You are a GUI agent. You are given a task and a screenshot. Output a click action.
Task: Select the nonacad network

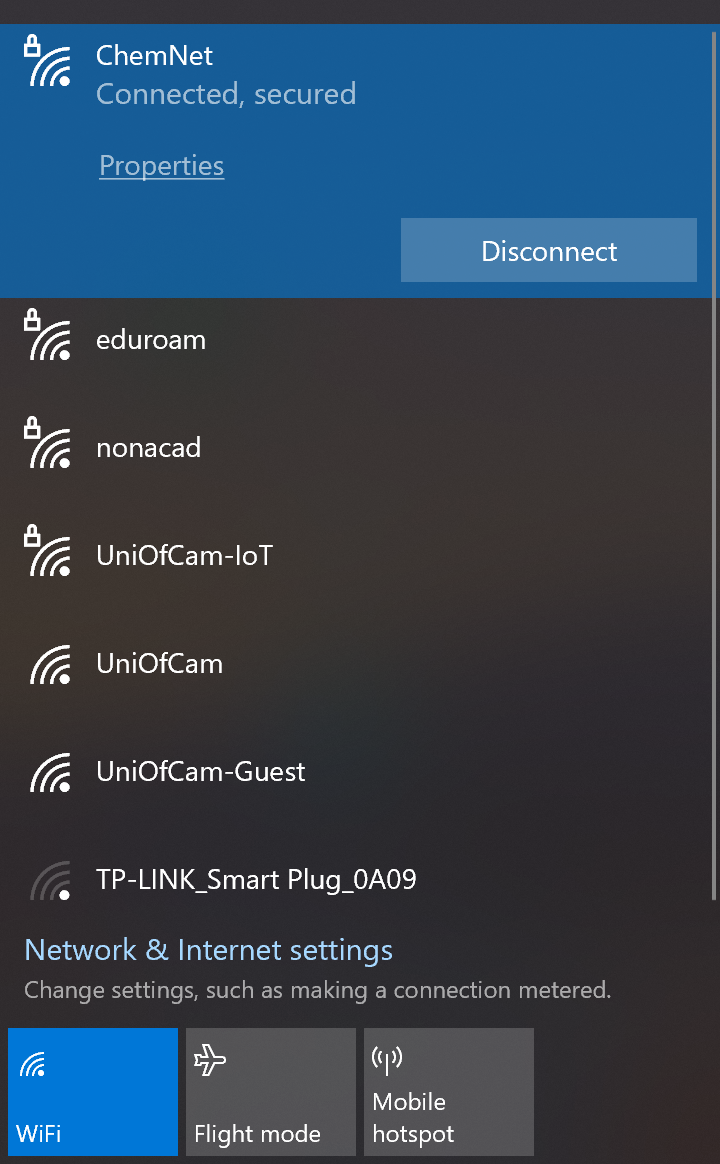coord(149,448)
